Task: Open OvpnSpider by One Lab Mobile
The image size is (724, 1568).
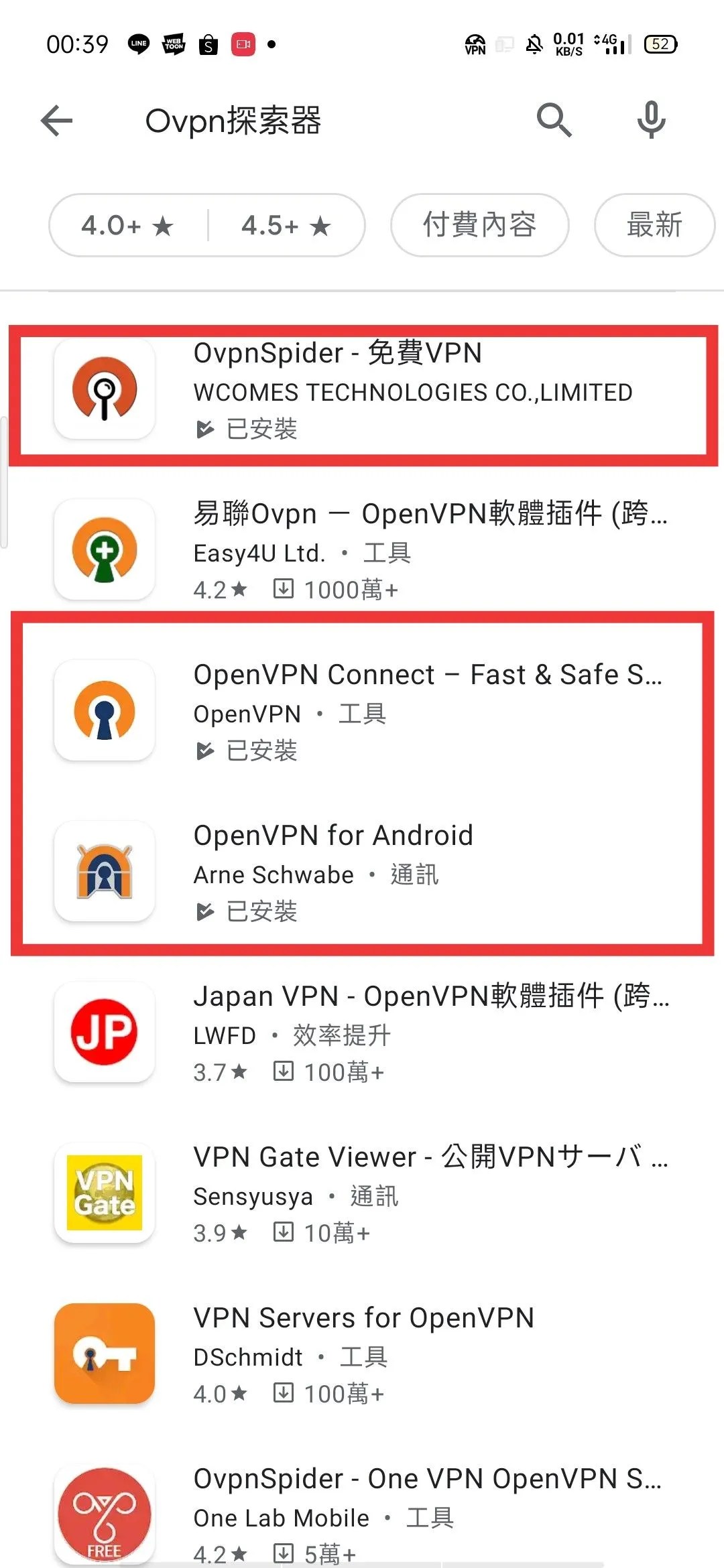Action: pos(362,1514)
